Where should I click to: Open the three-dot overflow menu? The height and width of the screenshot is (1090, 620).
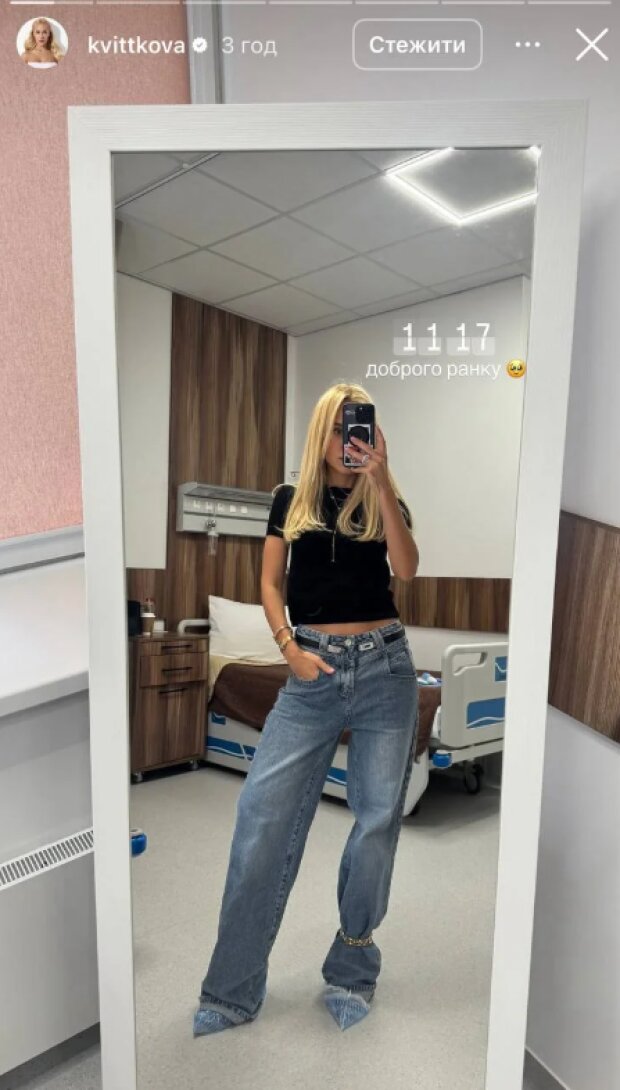coord(527,45)
